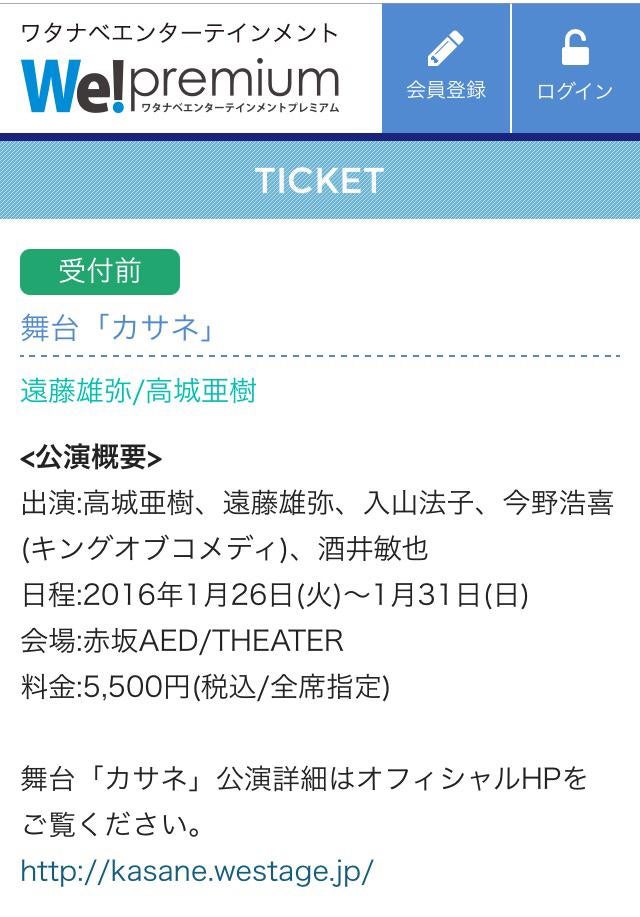The width and height of the screenshot is (640, 917).
Task: Open the kasane.westage.jp official site link
Action: [197, 871]
